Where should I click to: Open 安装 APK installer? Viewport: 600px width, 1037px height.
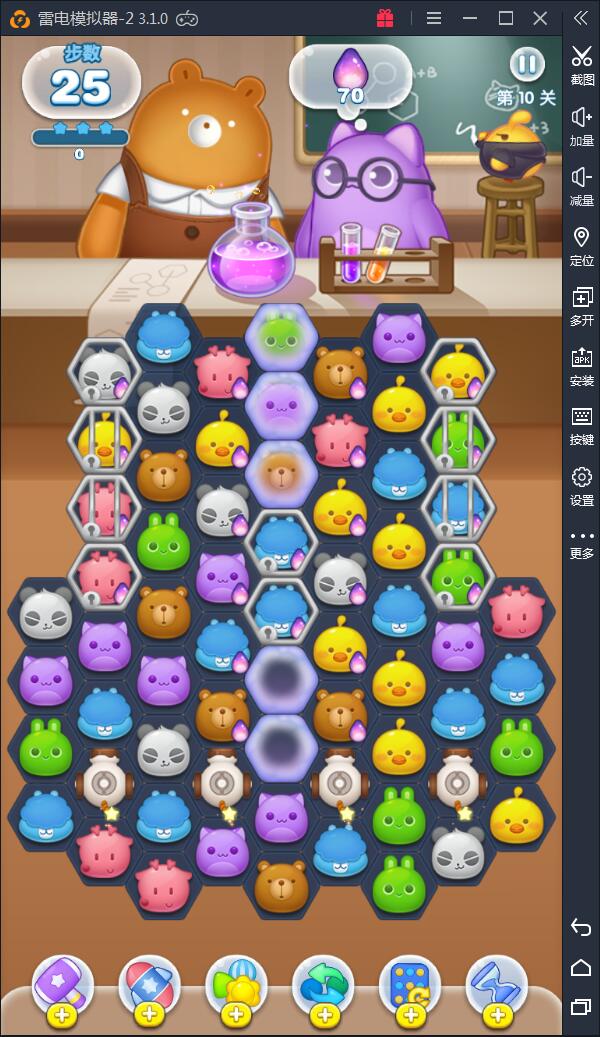coord(582,365)
